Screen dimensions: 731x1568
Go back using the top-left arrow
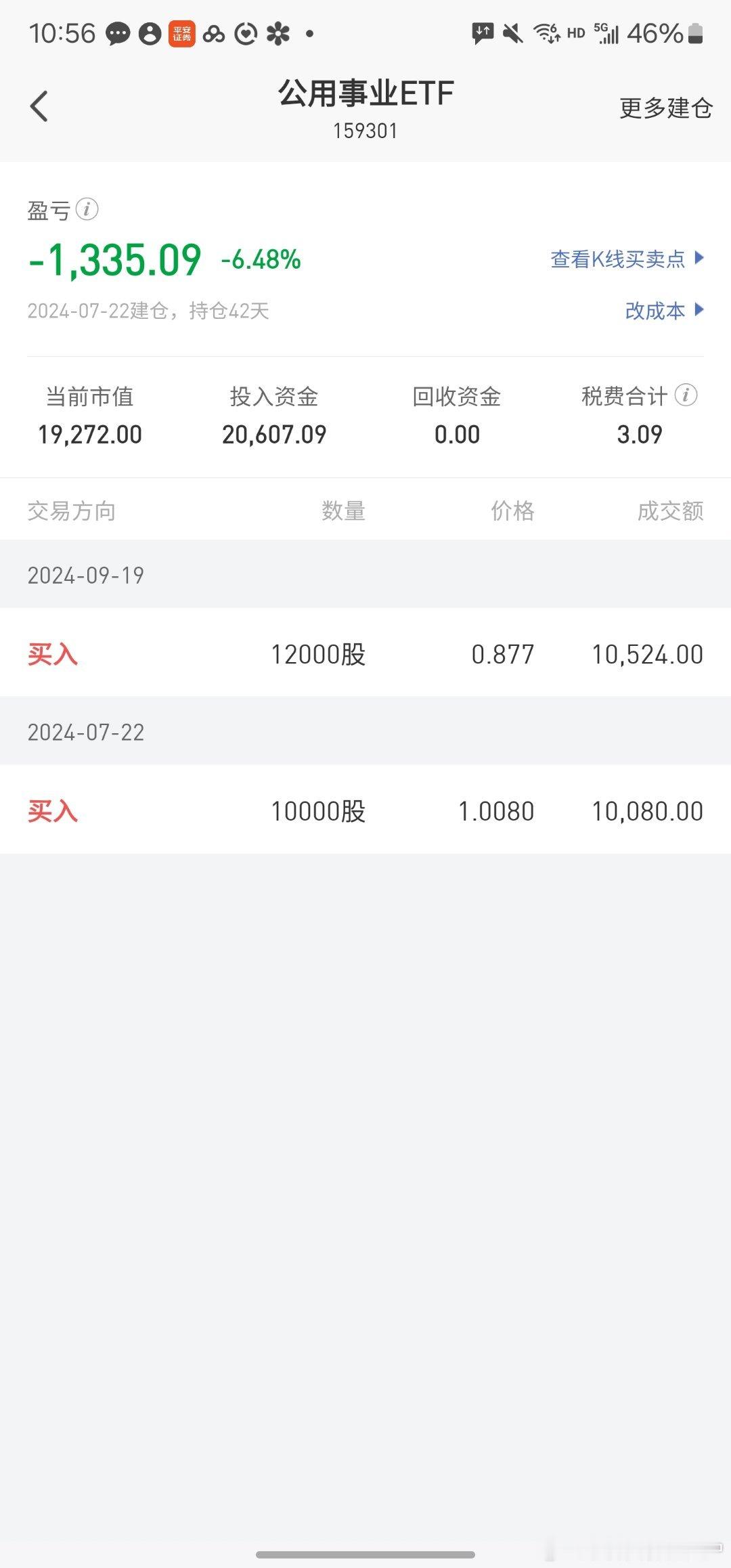coord(39,106)
